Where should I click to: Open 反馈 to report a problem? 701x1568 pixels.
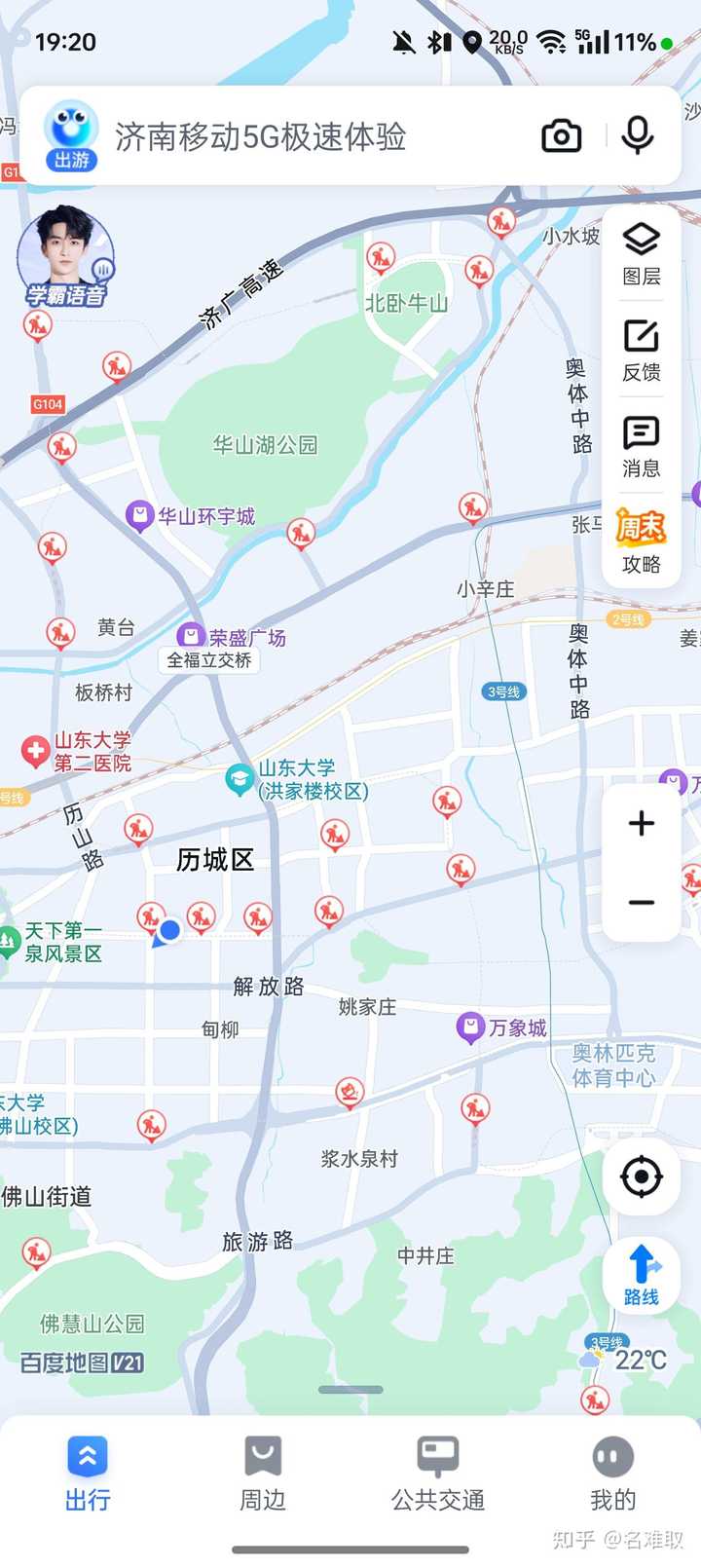pyautogui.click(x=642, y=350)
